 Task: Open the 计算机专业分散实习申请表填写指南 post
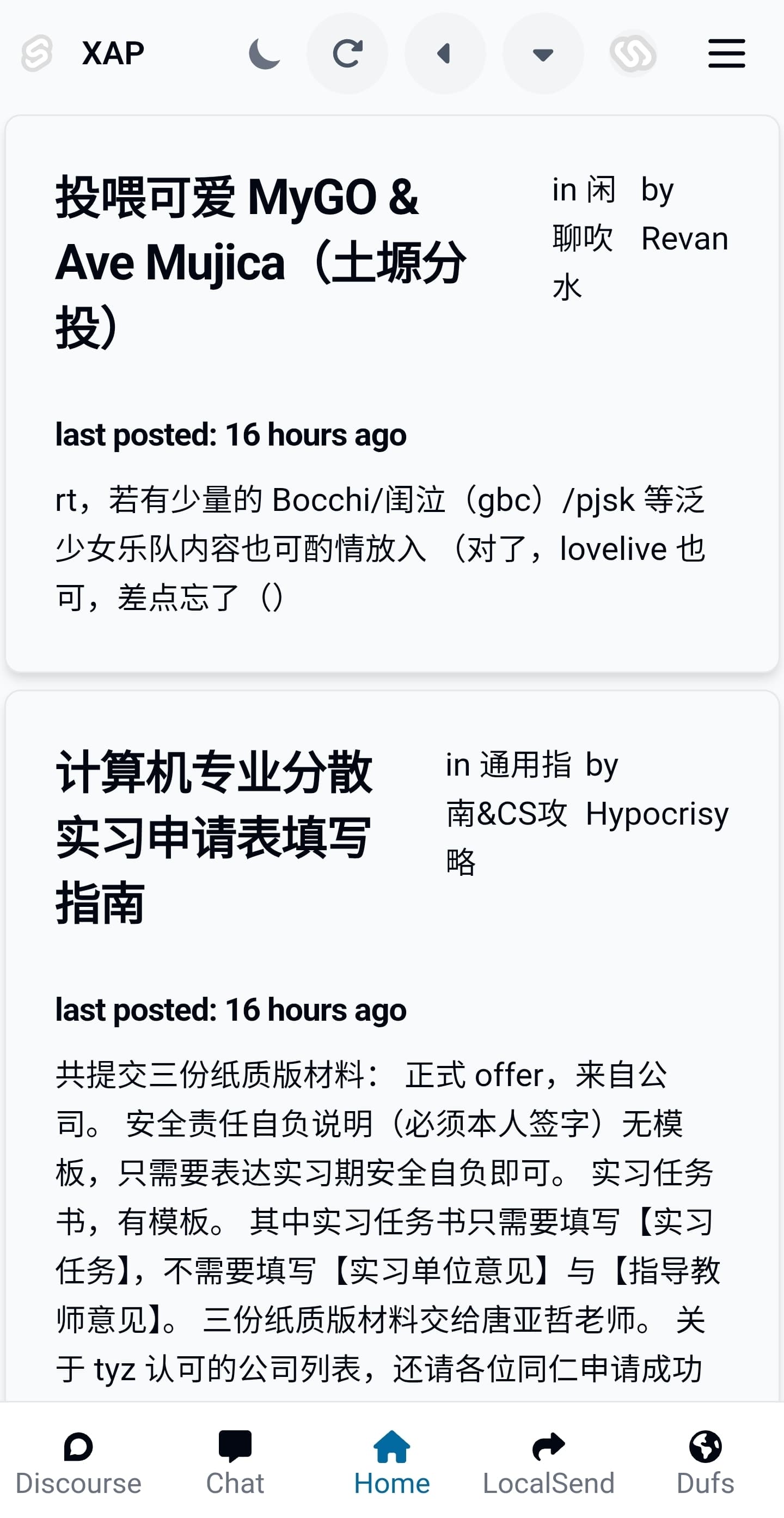[214, 837]
